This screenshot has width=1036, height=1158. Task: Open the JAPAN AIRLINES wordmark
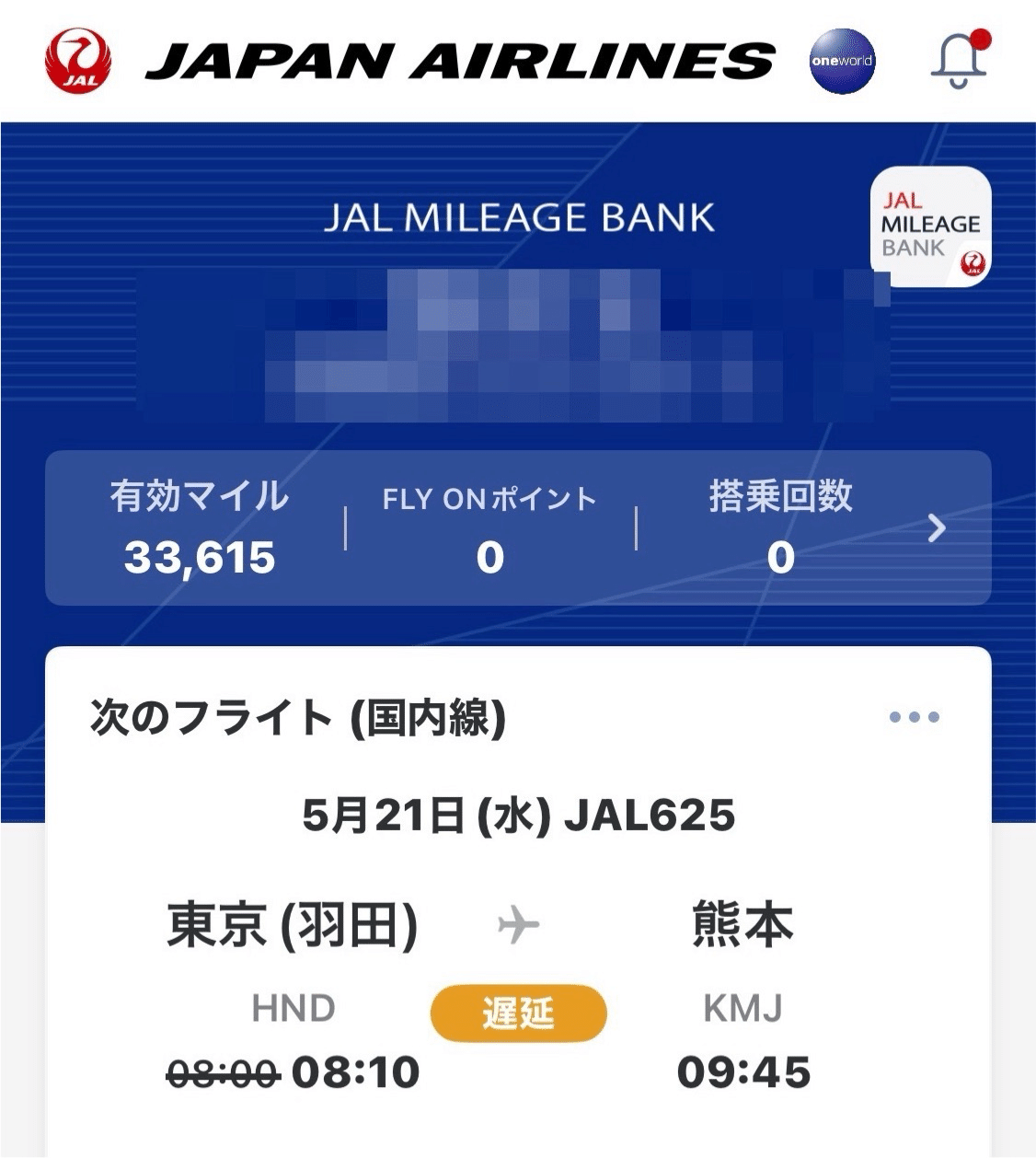(x=460, y=58)
